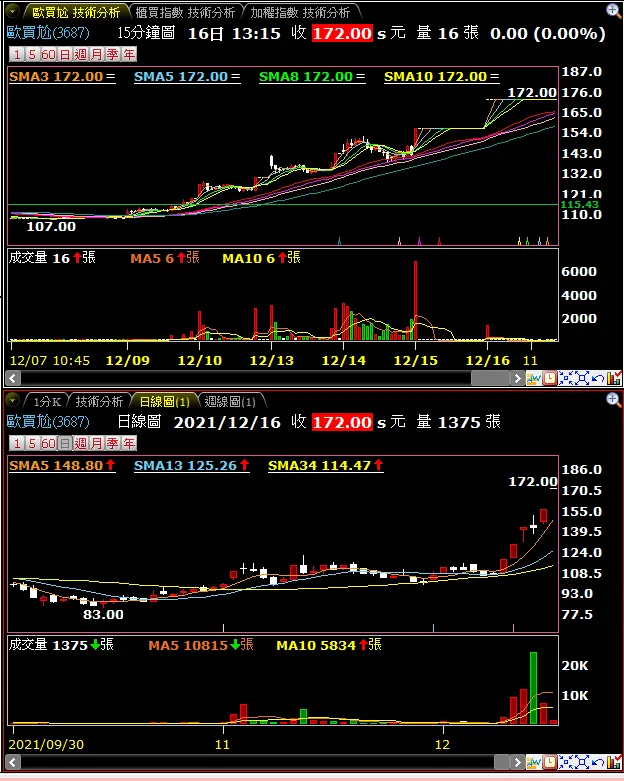624x781 pixels.
Task: Switch top chart to yearly (年) period
Action: click(x=129, y=53)
